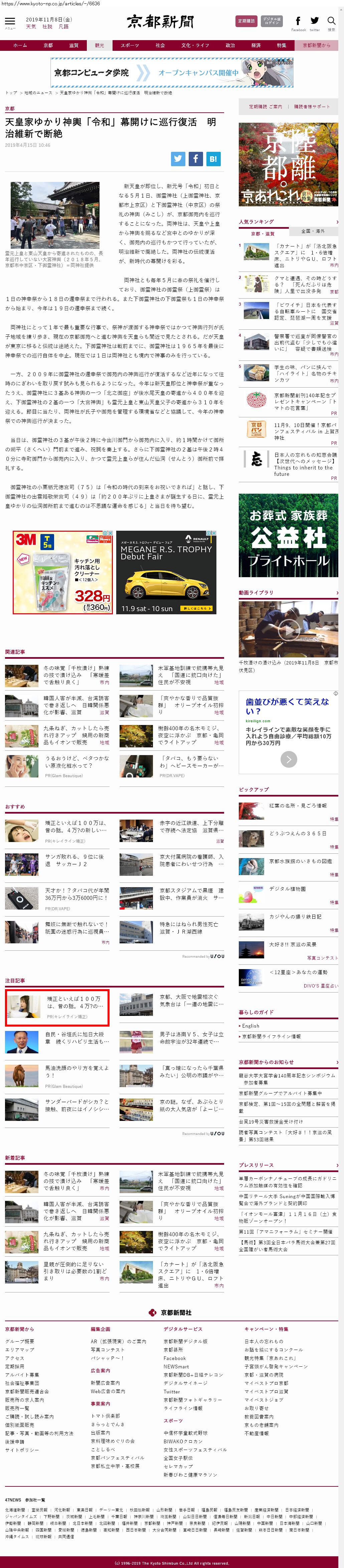Share this article on Facebook
Image resolution: width=344 pixels, height=1568 pixels.
pos(196,159)
